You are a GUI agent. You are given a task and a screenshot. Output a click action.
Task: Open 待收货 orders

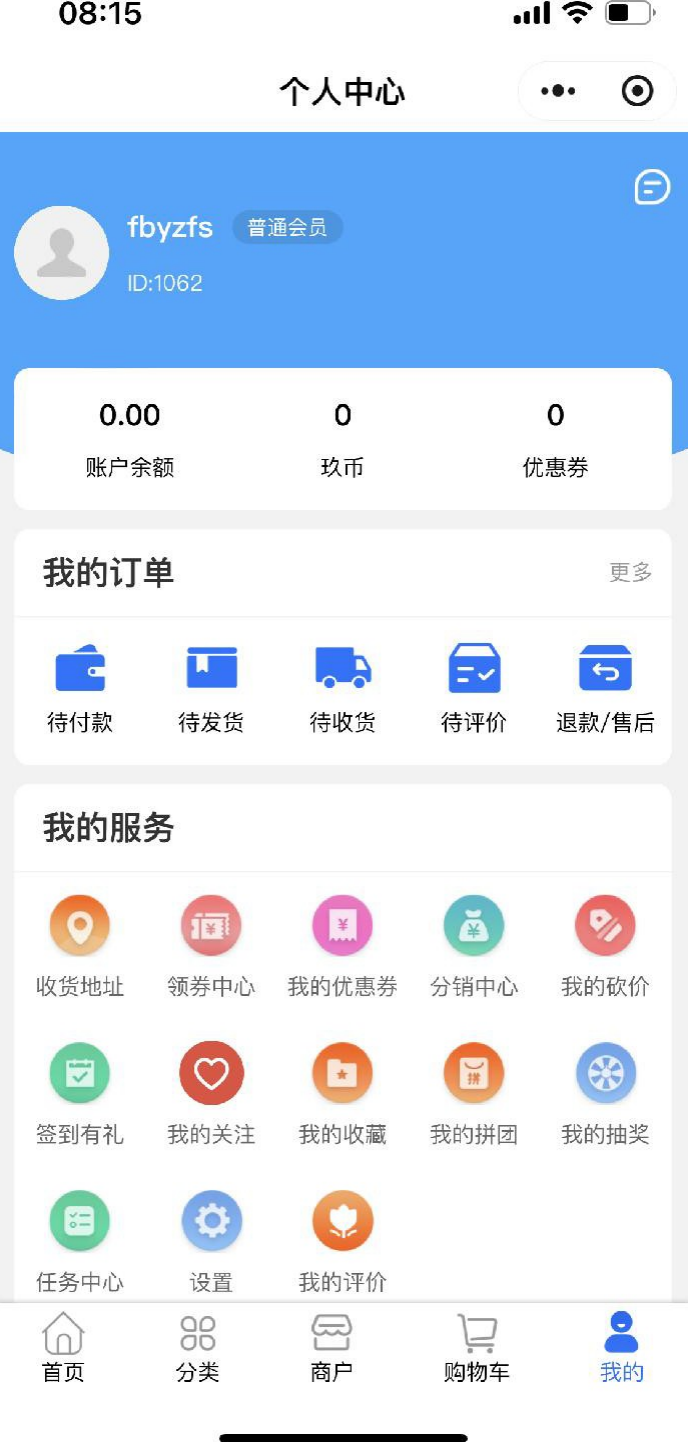click(343, 690)
